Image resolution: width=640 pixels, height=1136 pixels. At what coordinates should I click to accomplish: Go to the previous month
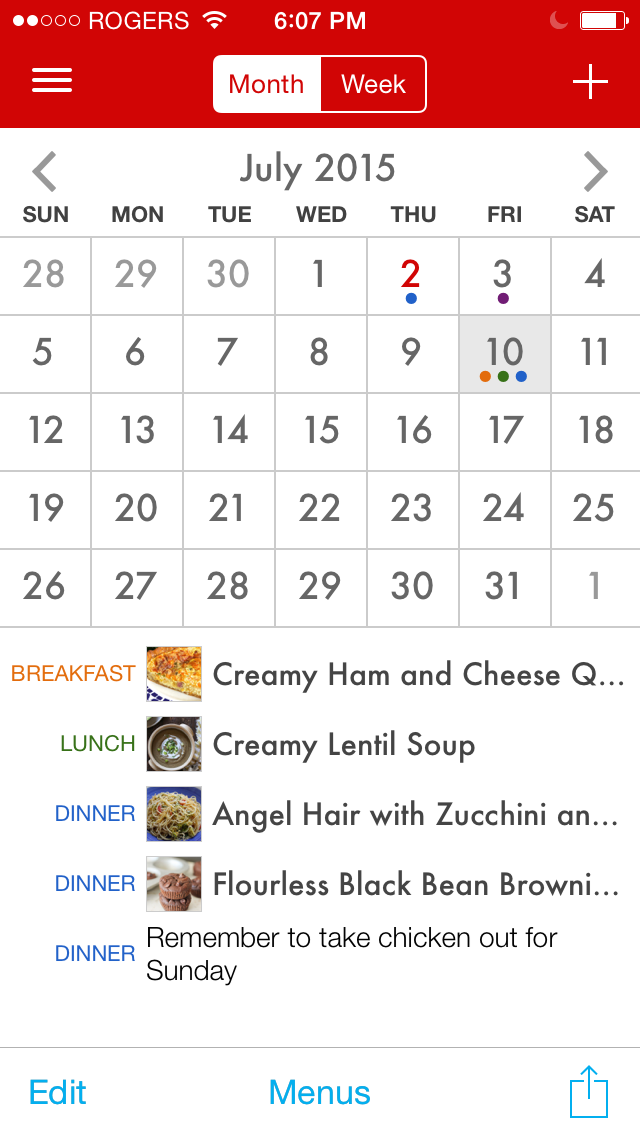coord(44,171)
